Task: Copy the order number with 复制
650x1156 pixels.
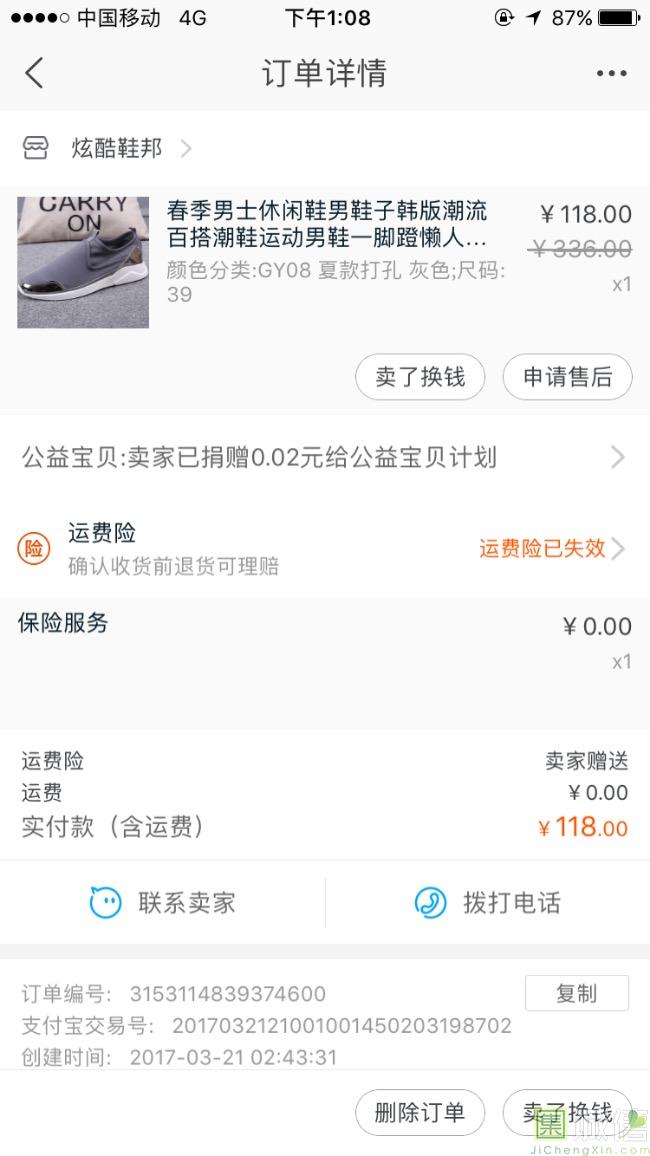Action: pos(576,993)
